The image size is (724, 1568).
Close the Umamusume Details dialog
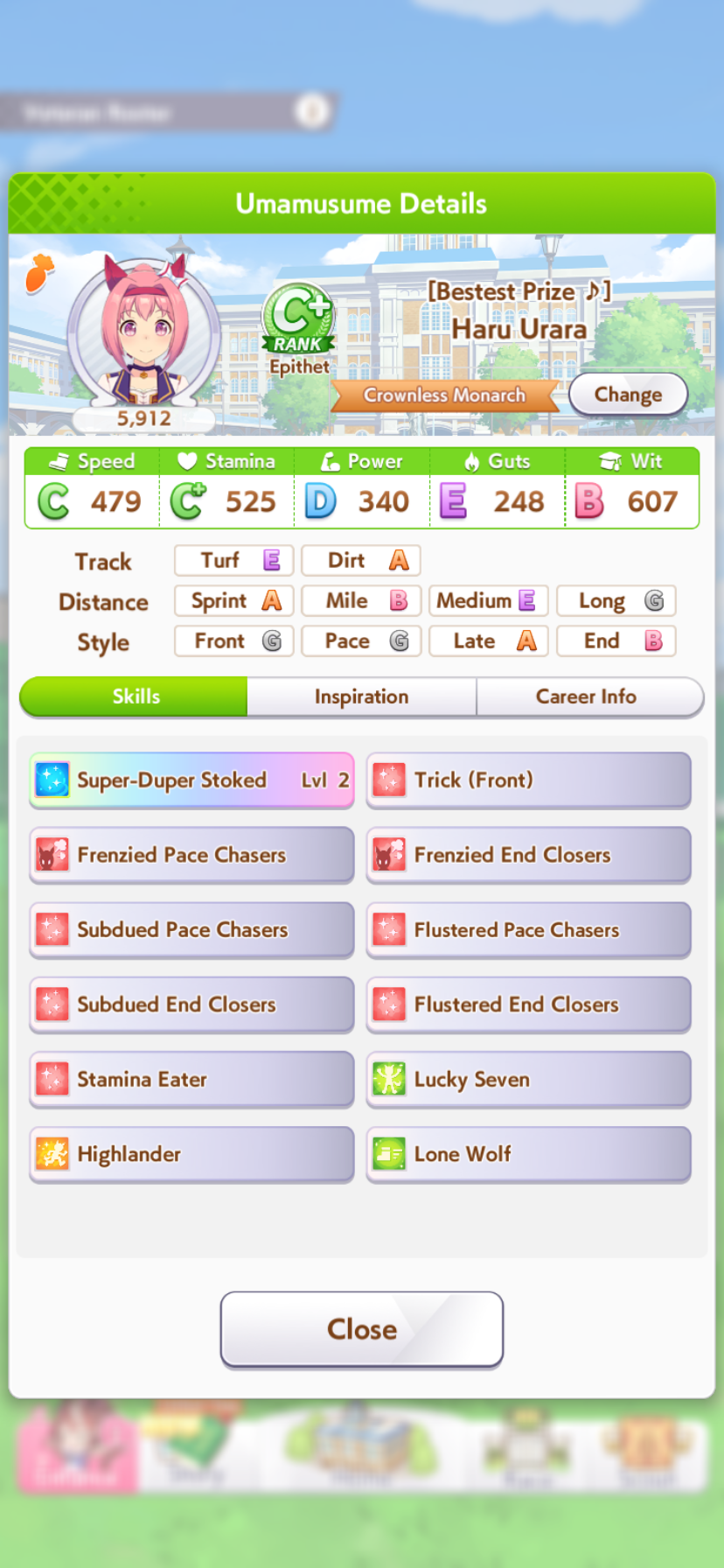361,1329
